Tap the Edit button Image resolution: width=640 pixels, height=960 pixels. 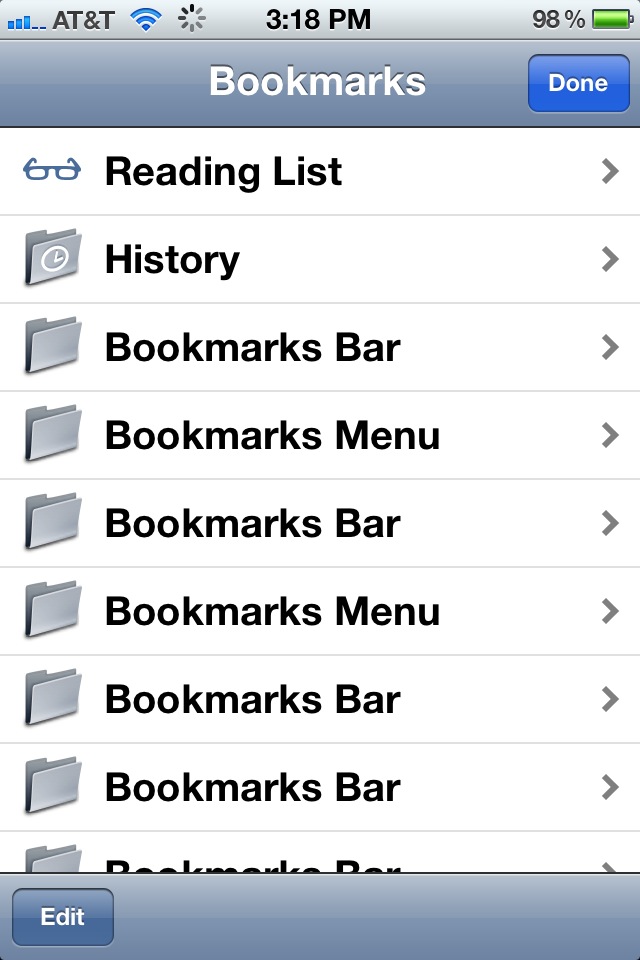tap(63, 917)
